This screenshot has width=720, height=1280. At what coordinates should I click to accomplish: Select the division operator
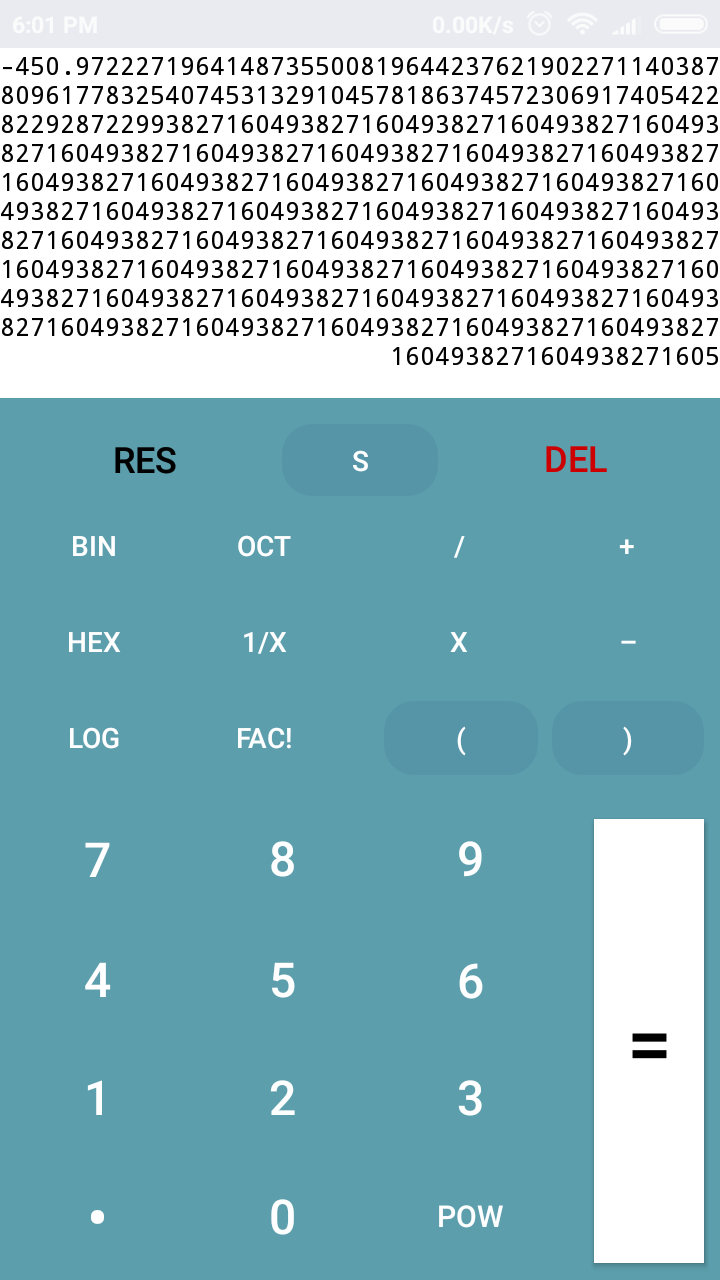pyautogui.click(x=459, y=547)
